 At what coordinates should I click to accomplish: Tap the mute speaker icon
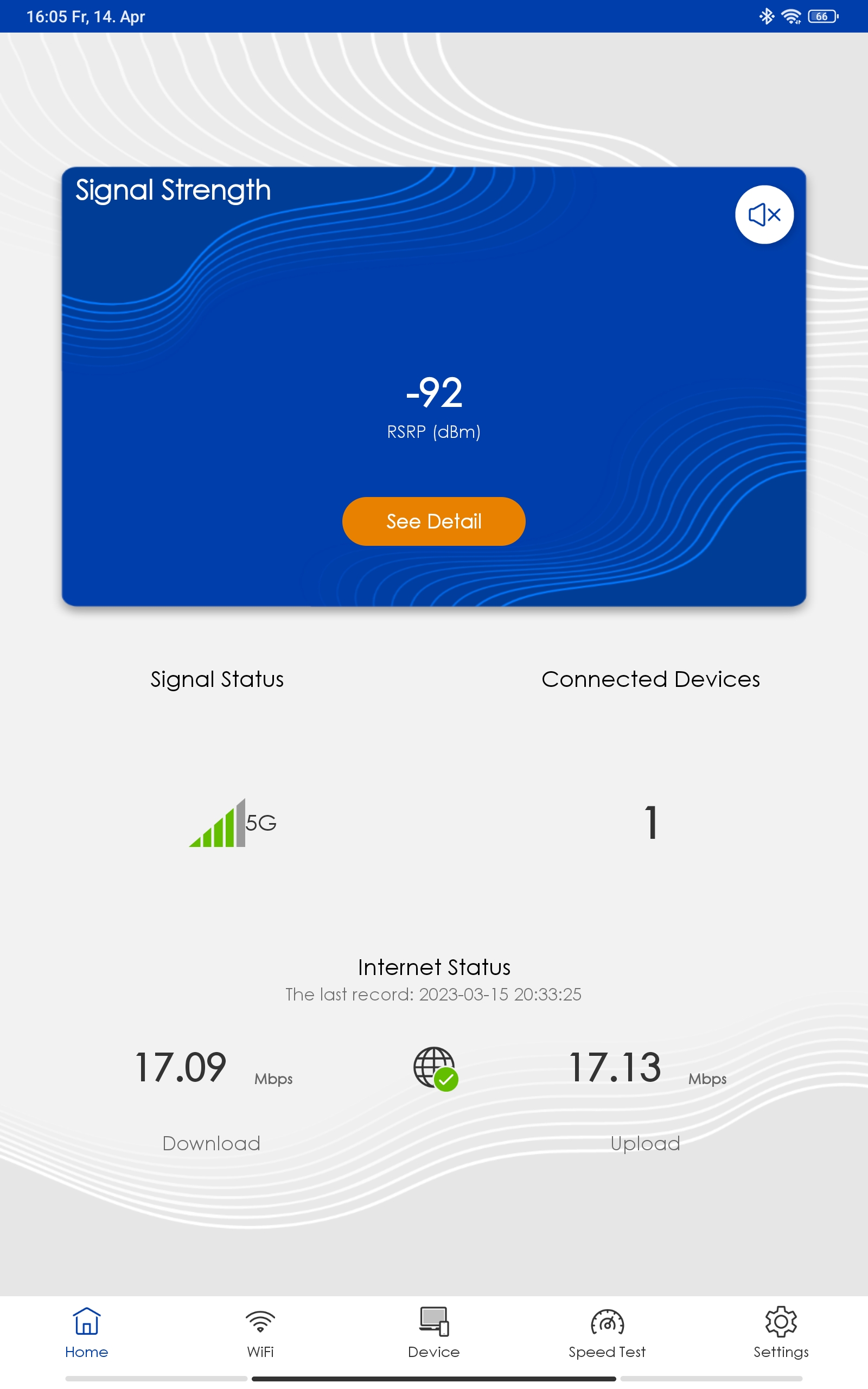coord(764,215)
